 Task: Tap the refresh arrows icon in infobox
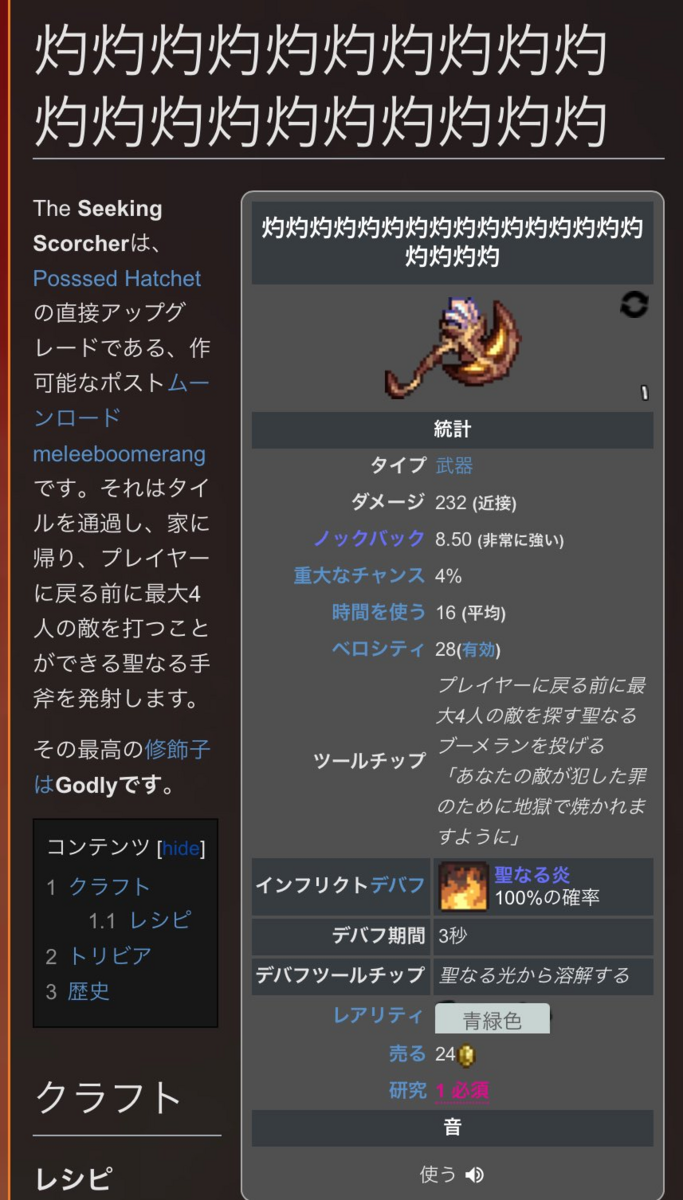click(634, 305)
